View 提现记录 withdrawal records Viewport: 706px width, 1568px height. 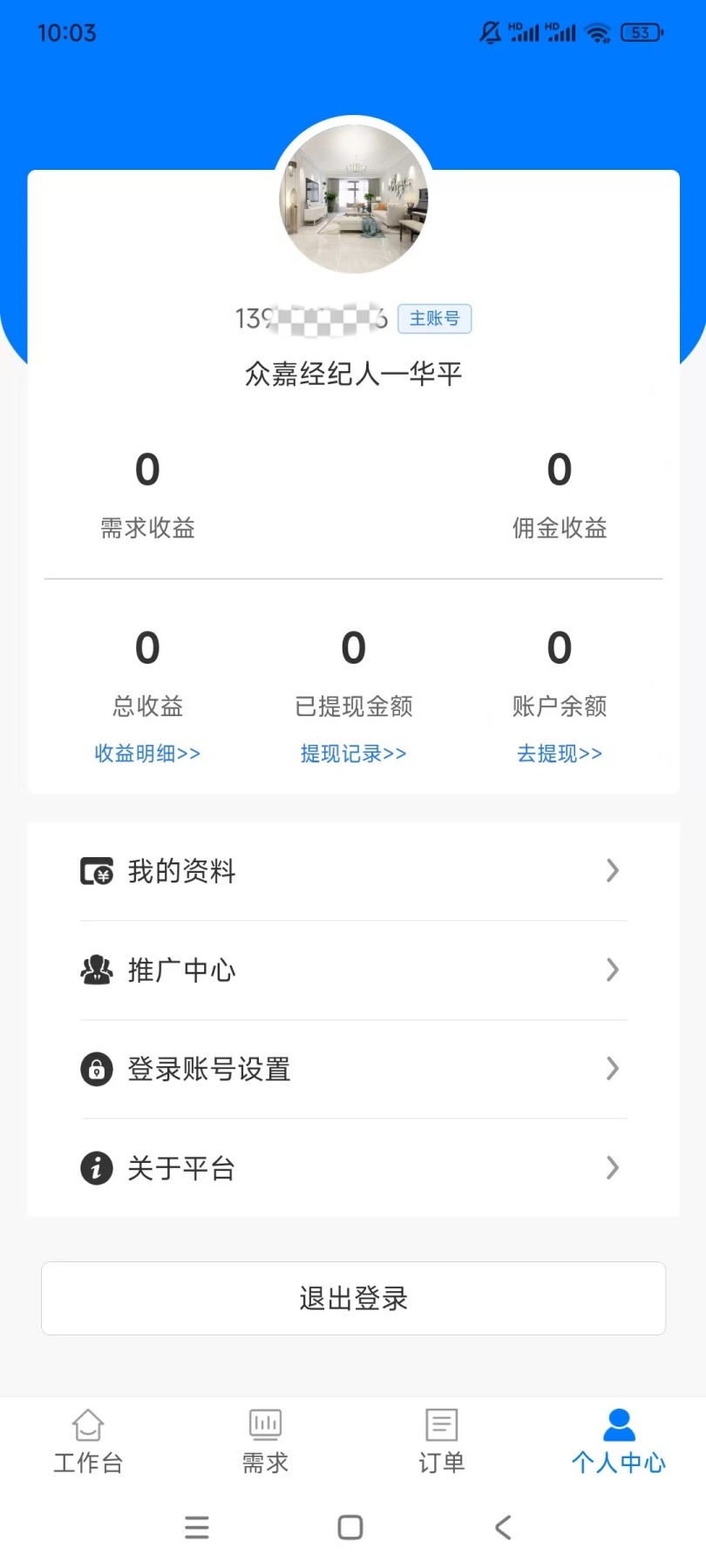tap(353, 754)
